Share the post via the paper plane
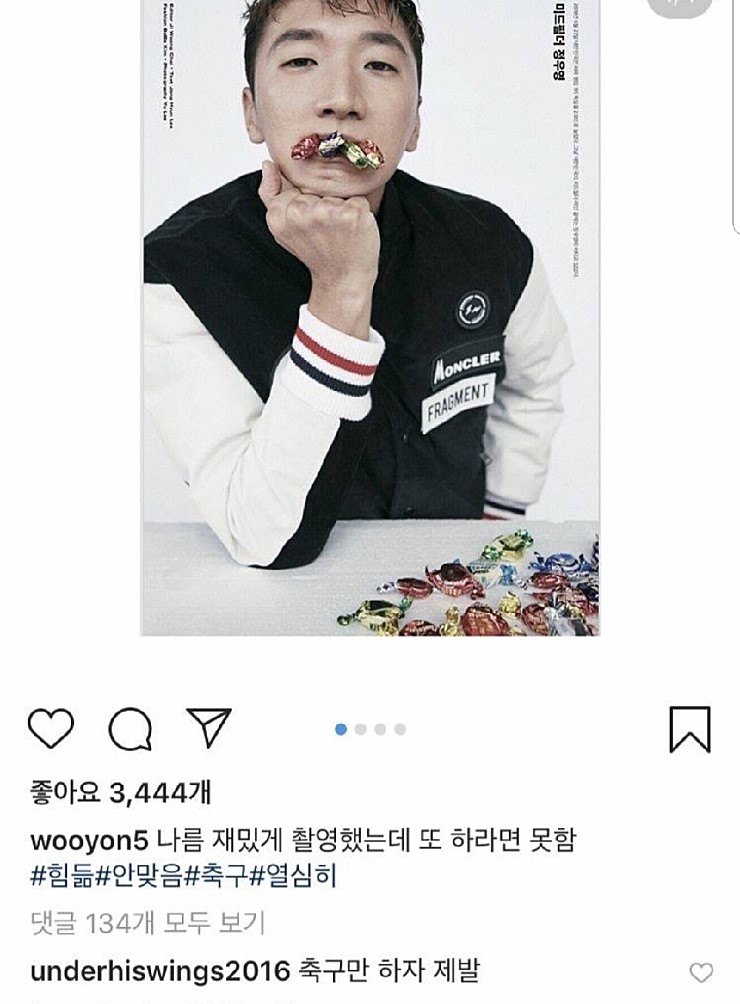Image resolution: width=740 pixels, height=1004 pixels. click(x=209, y=728)
